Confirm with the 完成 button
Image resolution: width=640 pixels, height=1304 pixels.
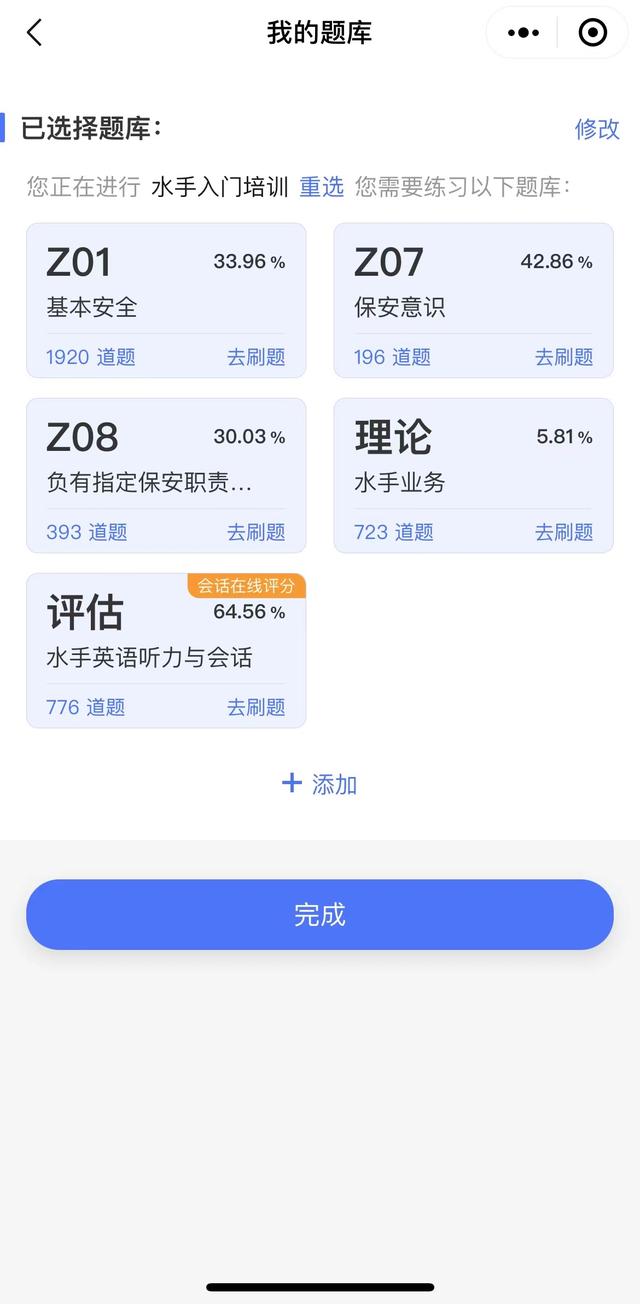[320, 914]
